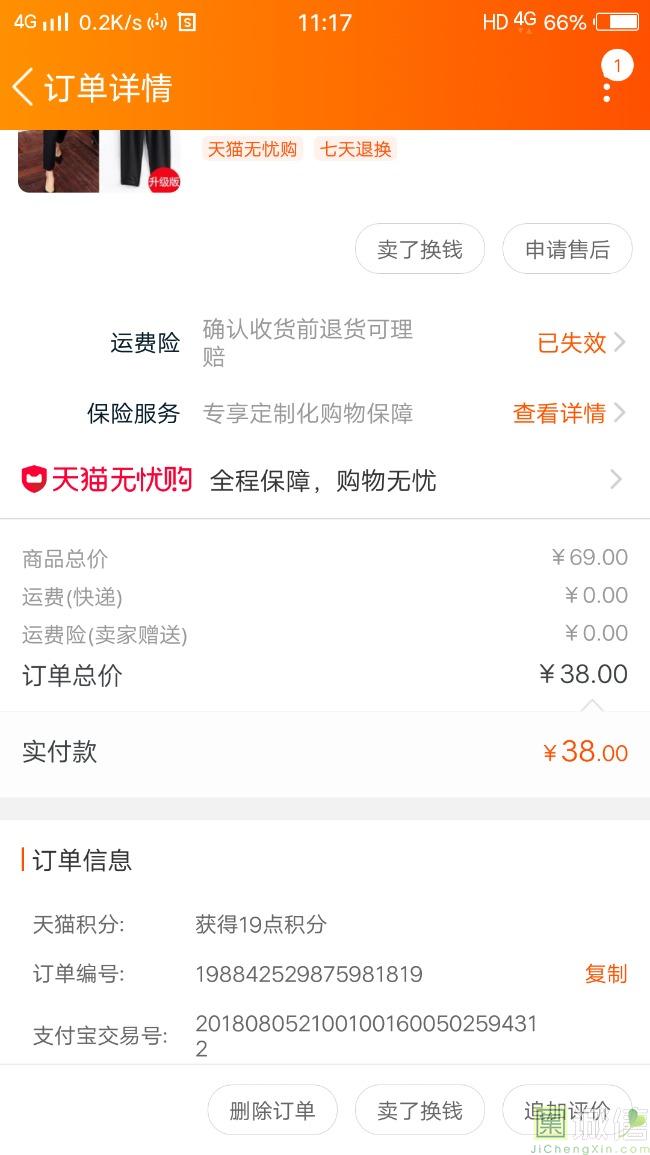This screenshot has width=650, height=1155.
Task: Open the 运费险 已失效 row
Action: pos(325,343)
